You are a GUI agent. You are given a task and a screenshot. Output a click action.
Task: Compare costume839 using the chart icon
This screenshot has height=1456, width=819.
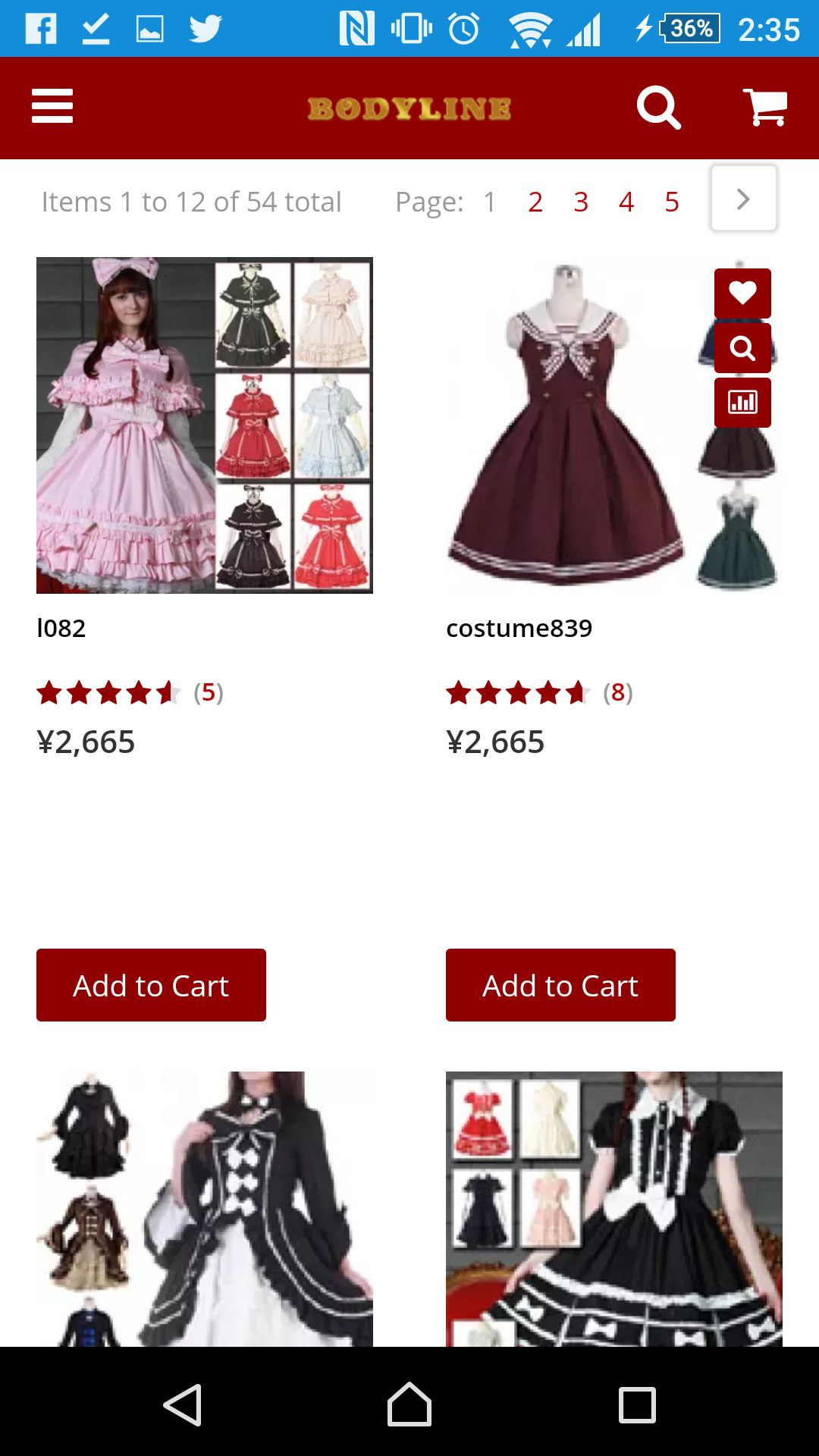coord(742,403)
